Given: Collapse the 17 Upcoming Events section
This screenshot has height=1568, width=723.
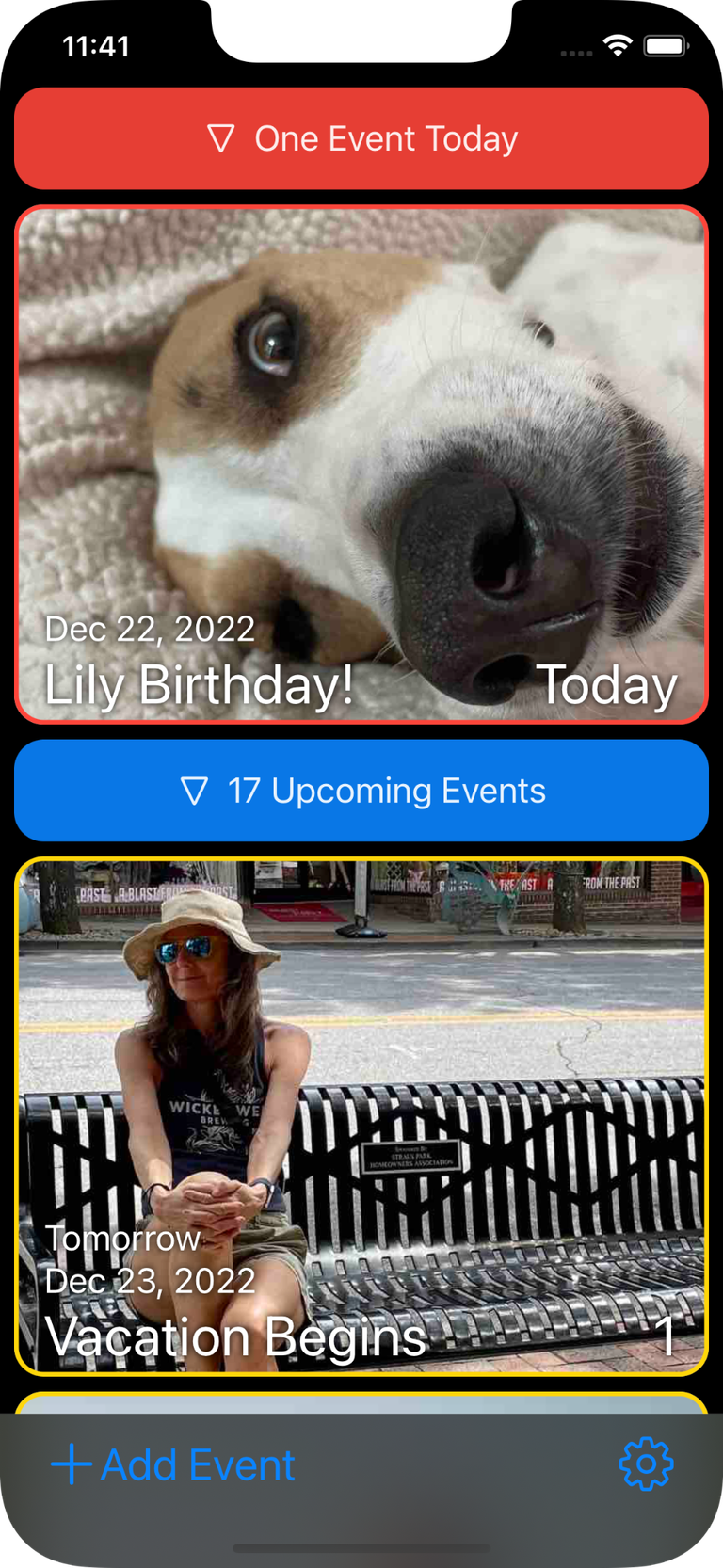Looking at the screenshot, I should pos(361,791).
